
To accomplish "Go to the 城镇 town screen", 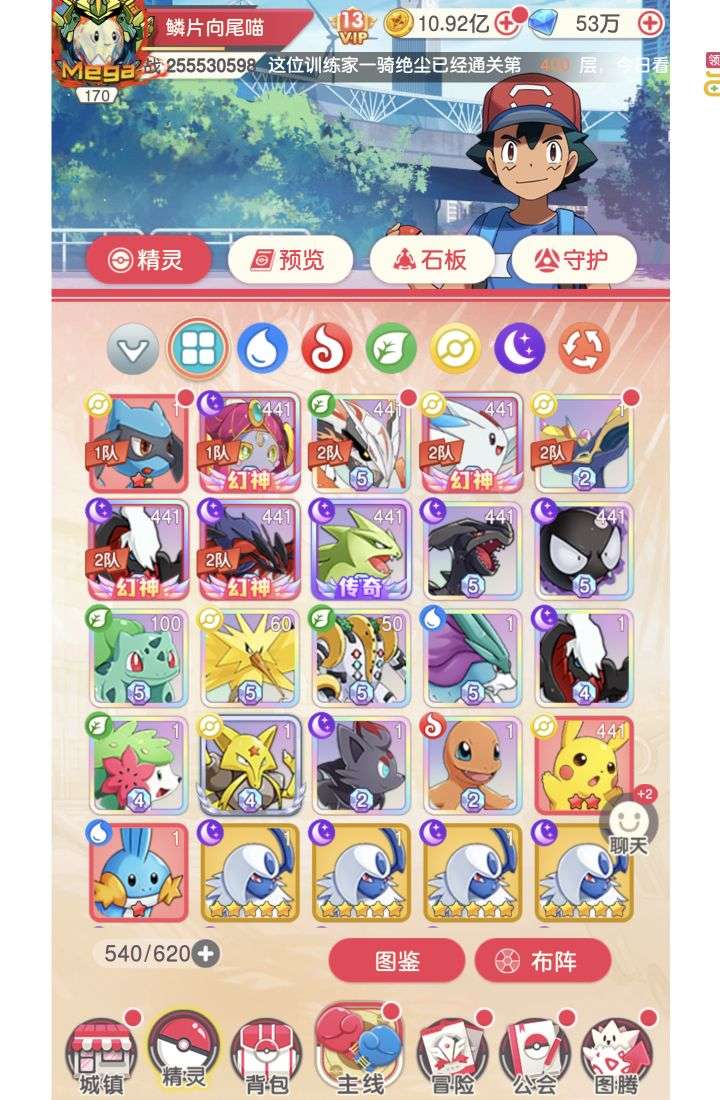I will coord(100,1055).
